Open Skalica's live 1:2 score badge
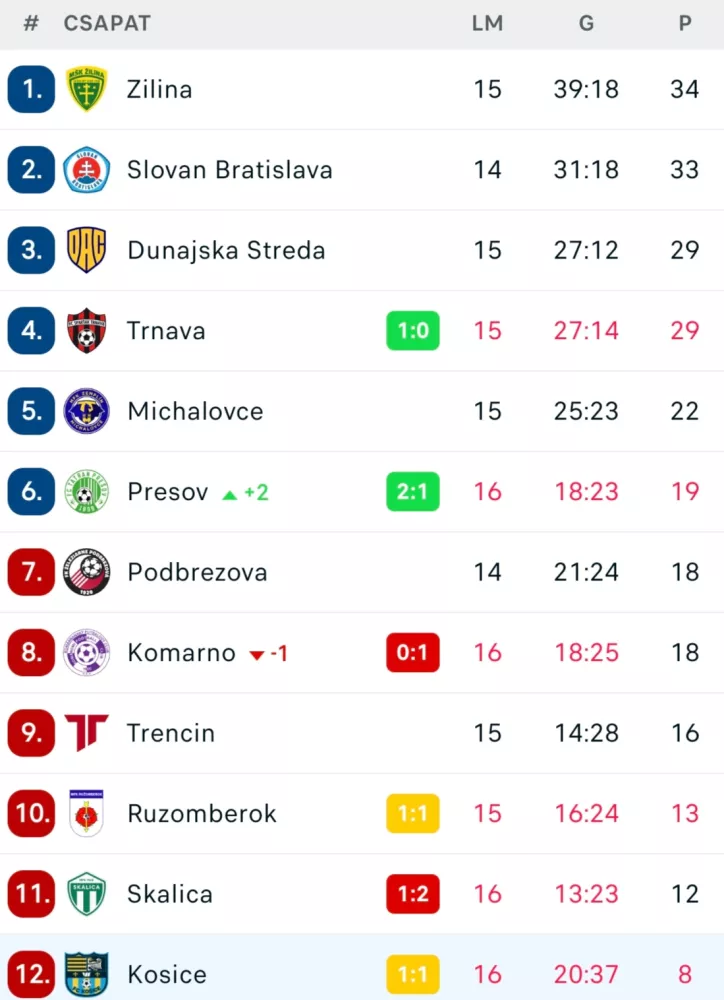724x1000 pixels. click(x=412, y=894)
